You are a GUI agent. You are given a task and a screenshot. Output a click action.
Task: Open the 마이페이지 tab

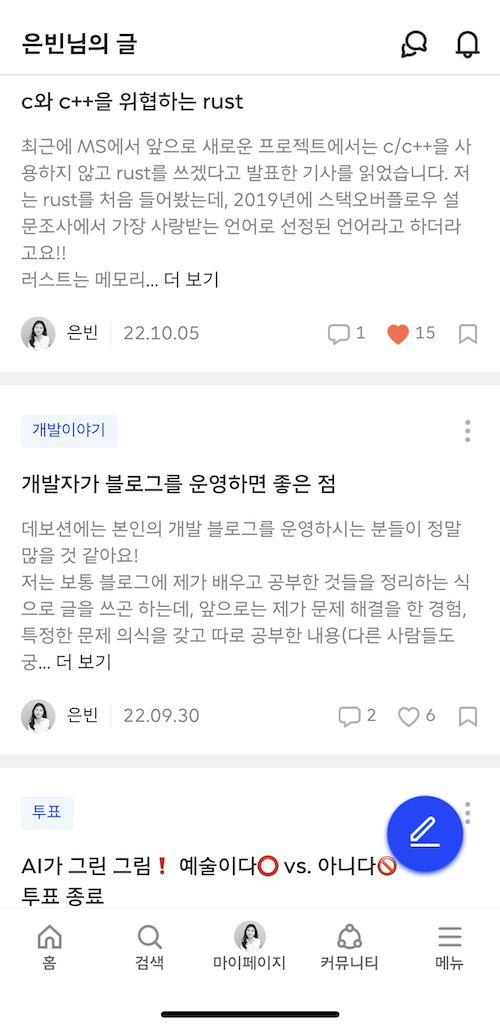[250, 947]
